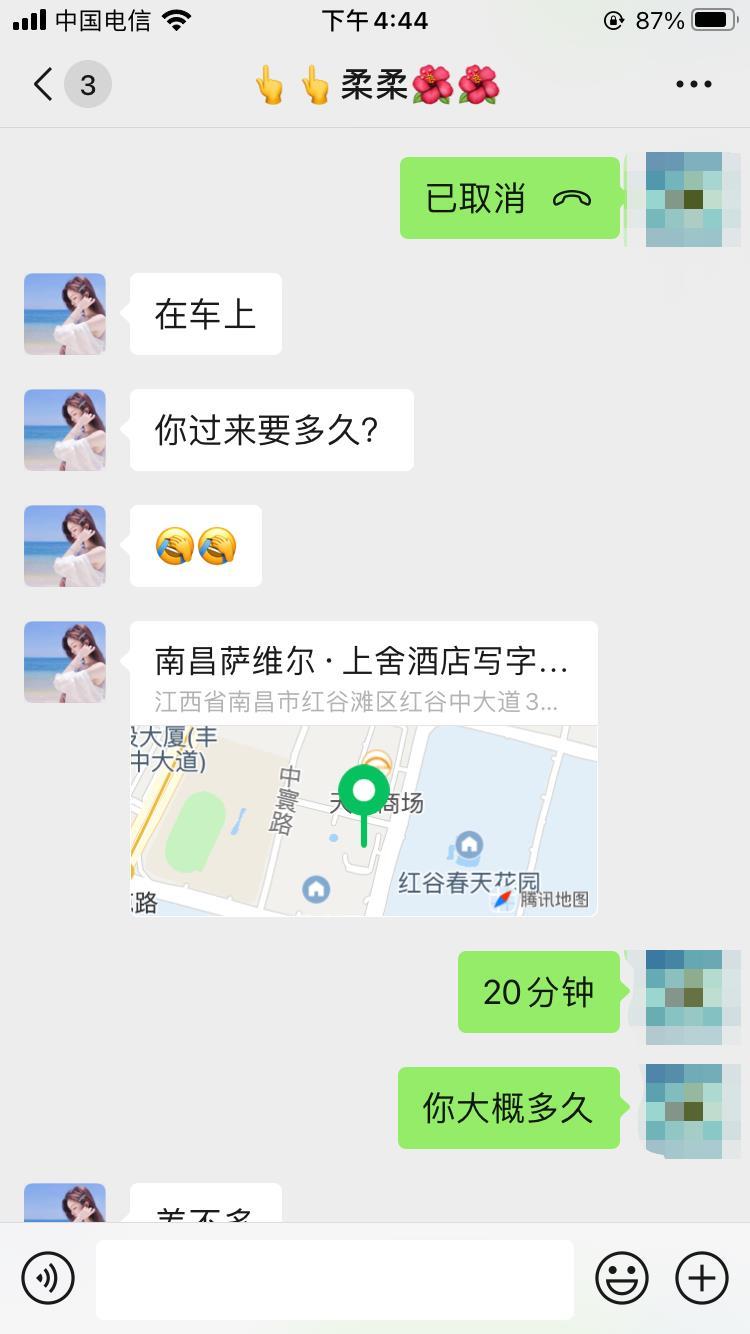The height and width of the screenshot is (1334, 750).
Task: Open my avatar next to 20分钟
Action: (x=684, y=991)
